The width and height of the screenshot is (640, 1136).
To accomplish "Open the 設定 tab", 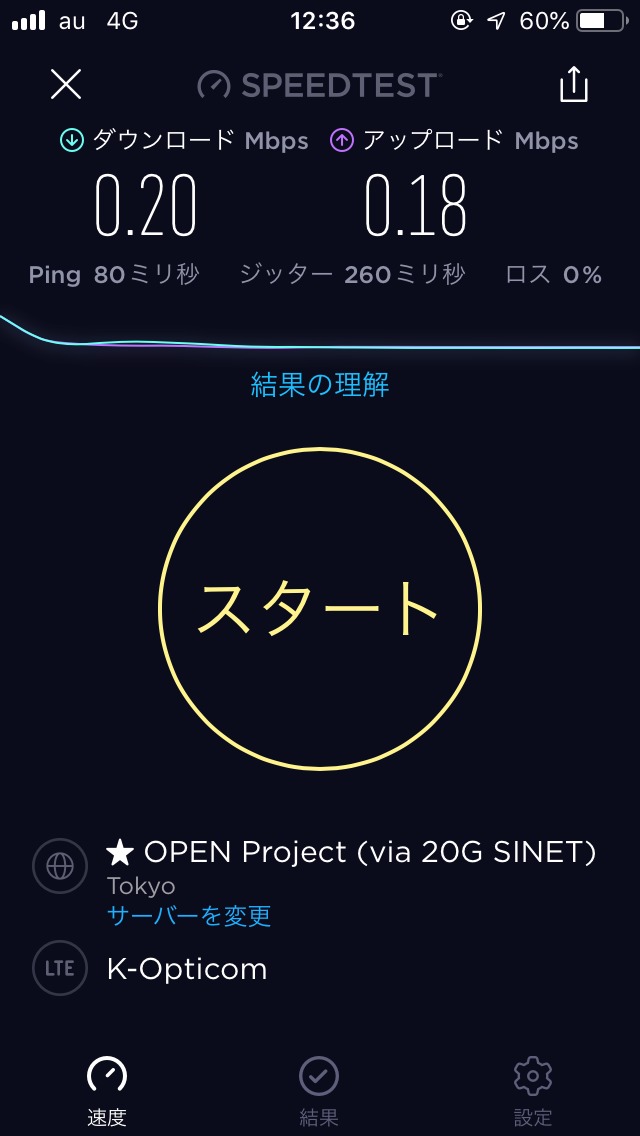I will 533,1091.
